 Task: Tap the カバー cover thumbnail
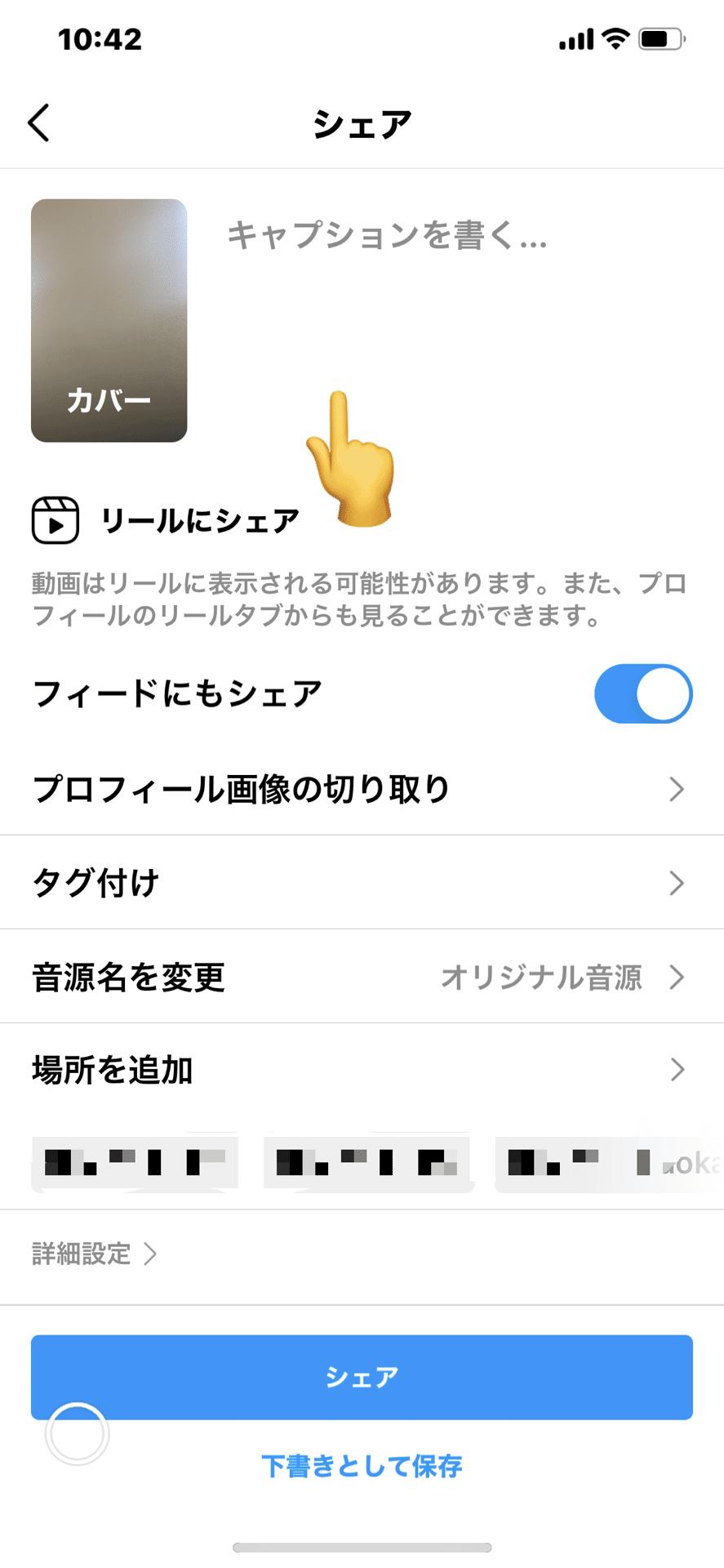click(109, 321)
